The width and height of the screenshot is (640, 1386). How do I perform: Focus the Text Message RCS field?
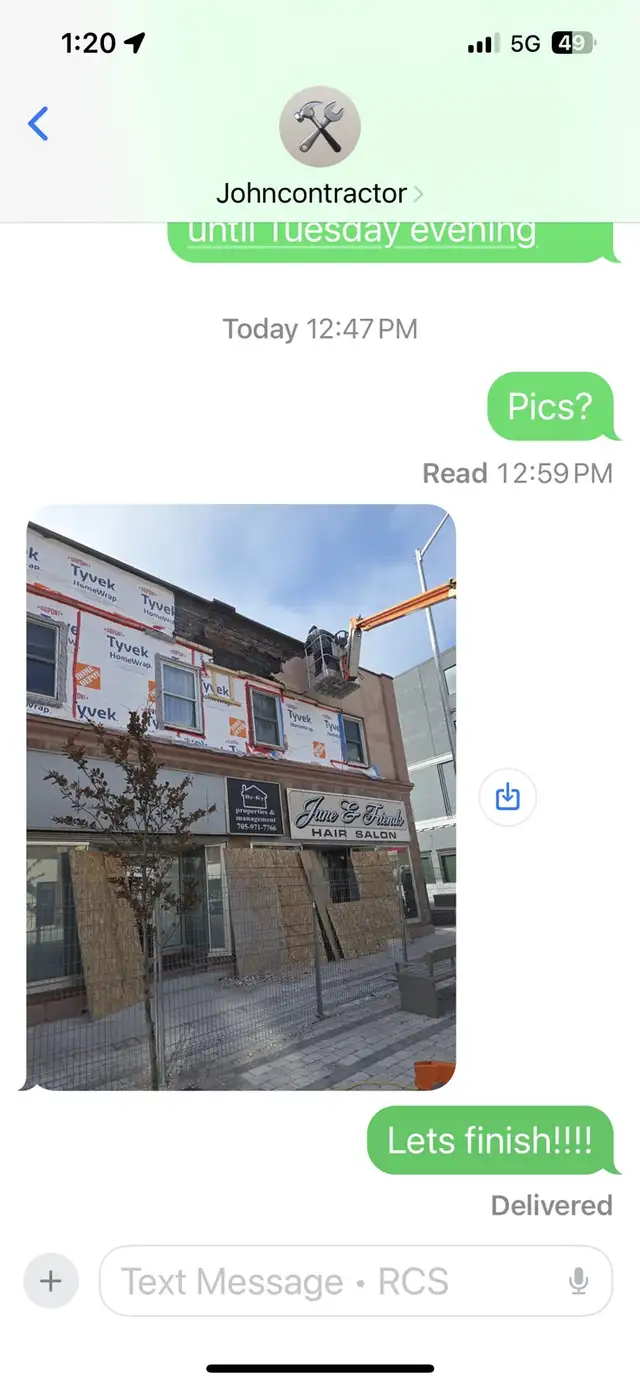coord(330,1281)
